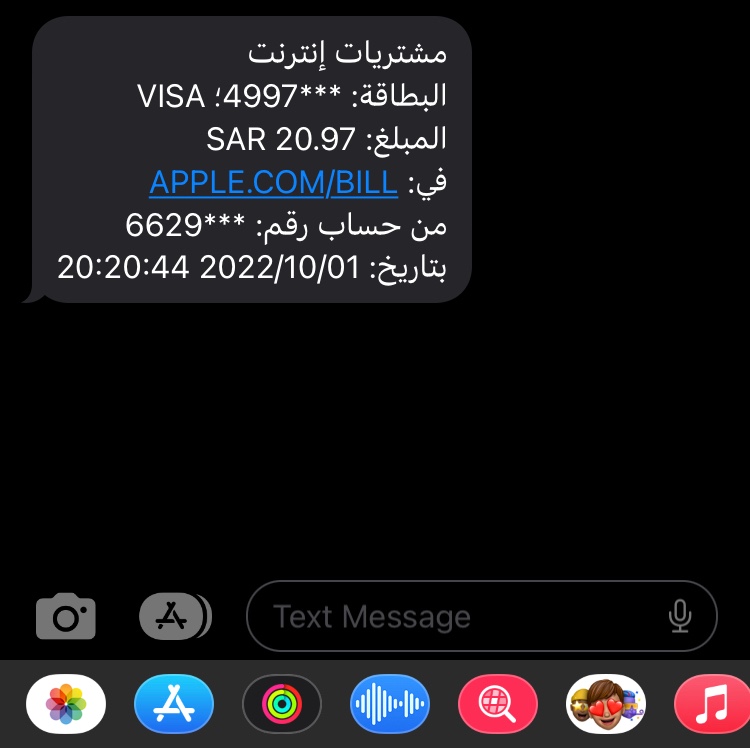The height and width of the screenshot is (748, 750).
Task: Open the Memoji stickers app
Action: tap(606, 704)
